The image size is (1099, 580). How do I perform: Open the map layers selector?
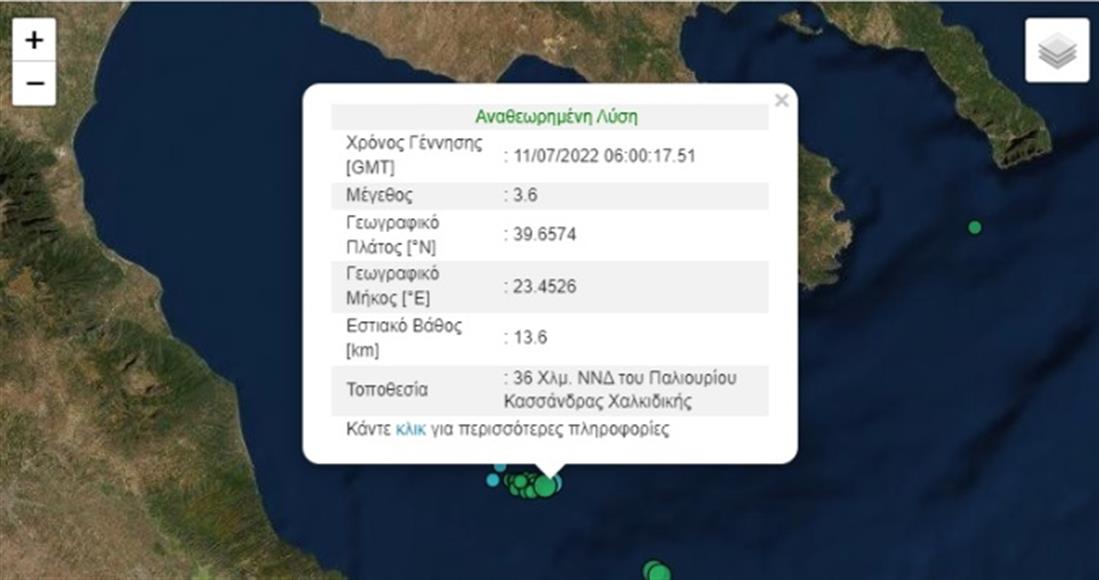(1057, 50)
